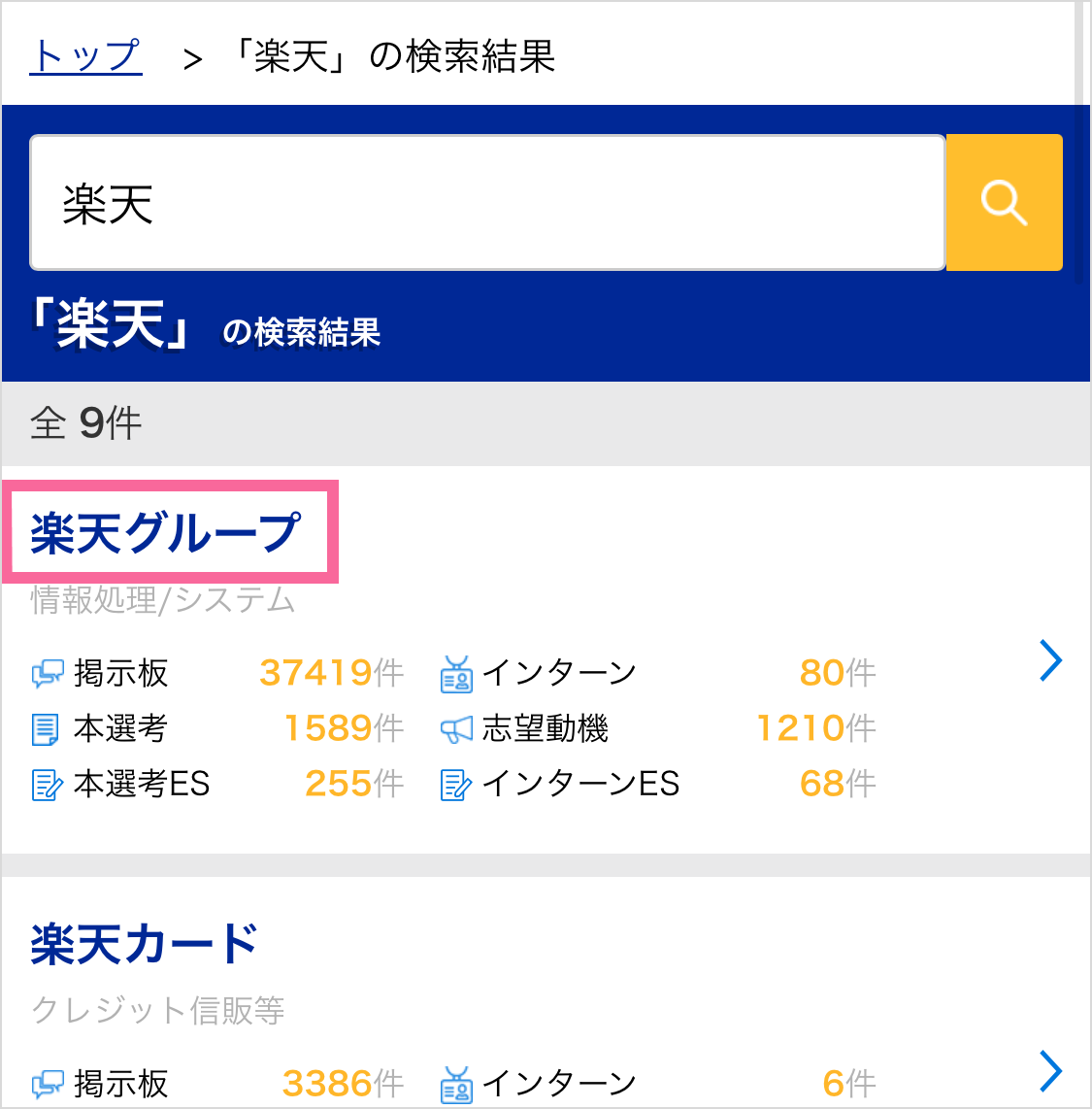The width and height of the screenshot is (1092, 1109).
Task: Open 楽天カード's 掲示板 with 3386 posts
Action: (217, 1083)
